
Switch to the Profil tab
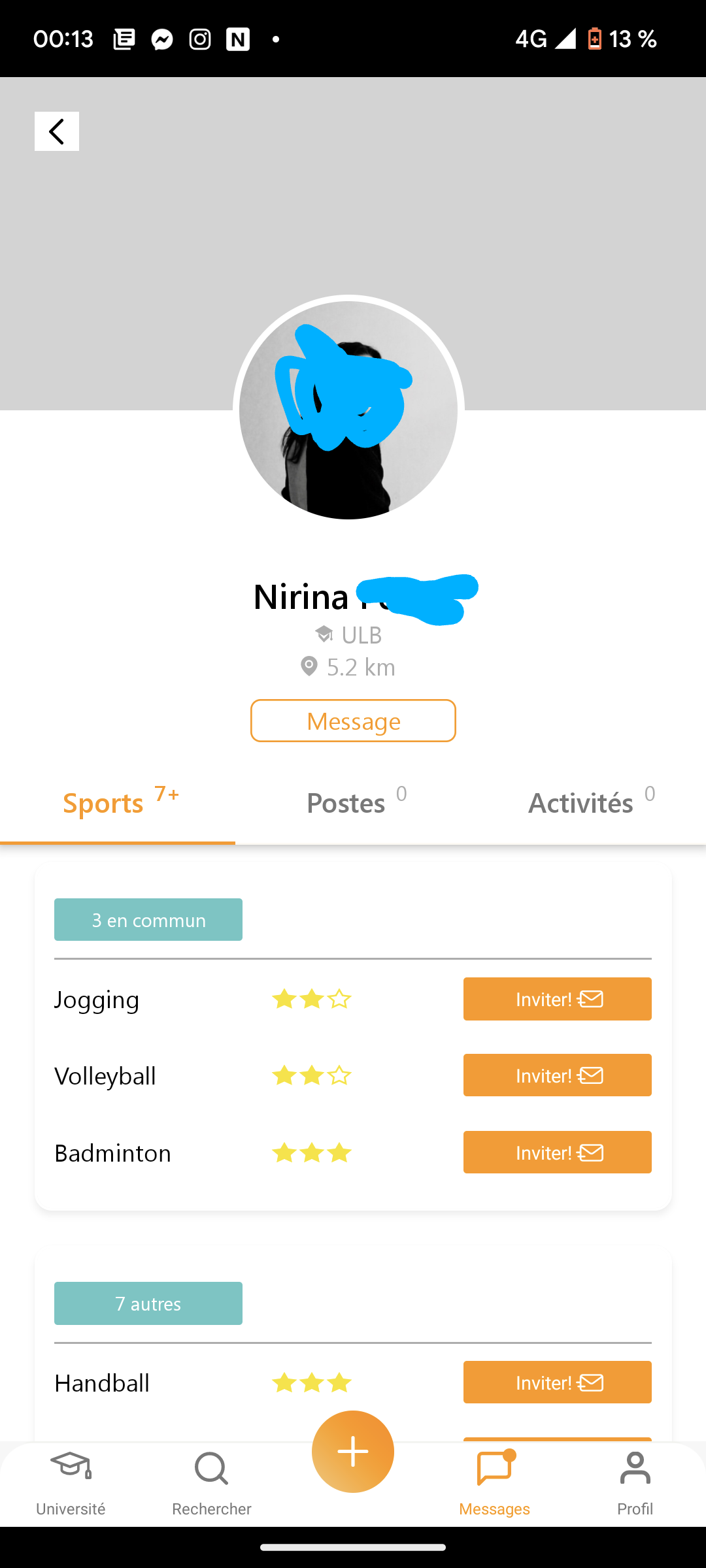pos(635,1483)
